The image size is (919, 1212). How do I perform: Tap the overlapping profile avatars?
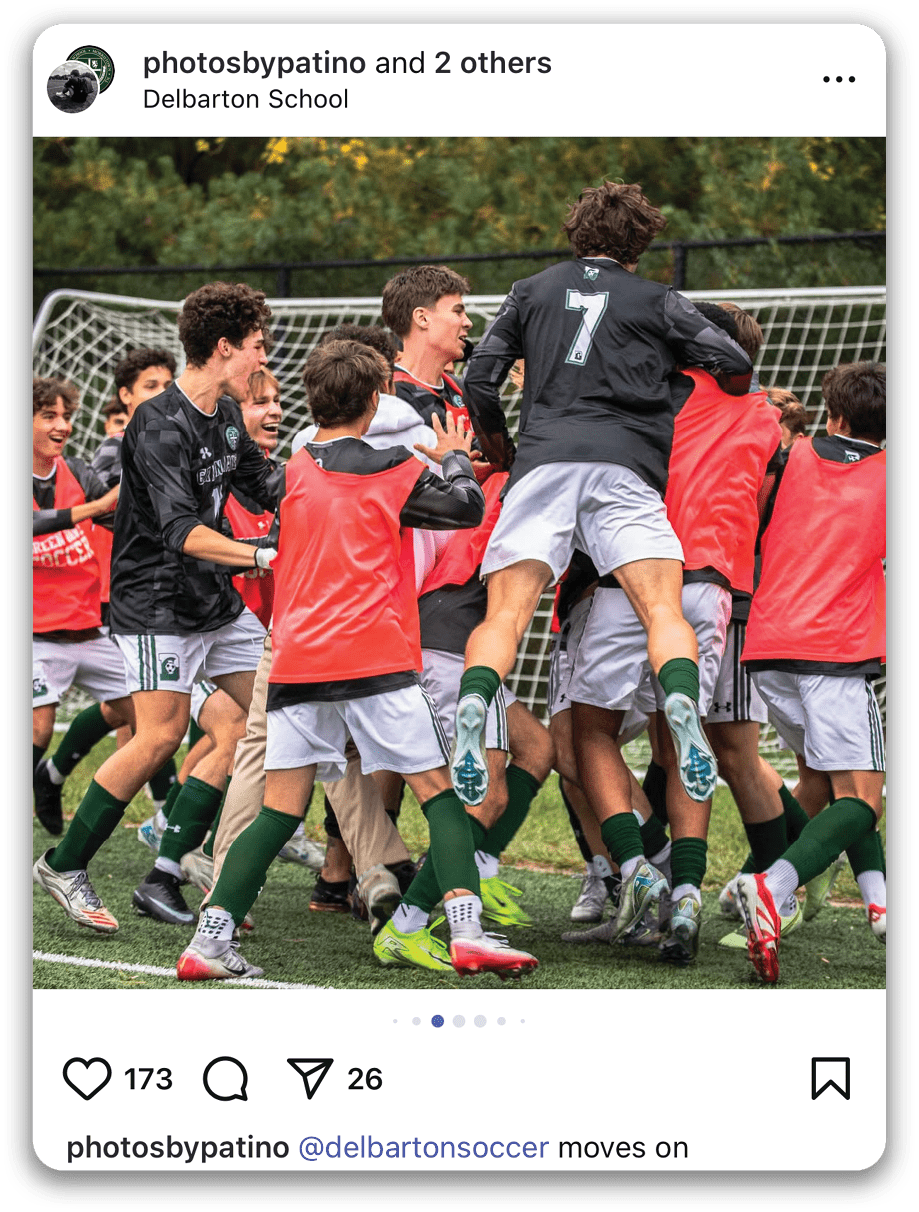click(80, 79)
